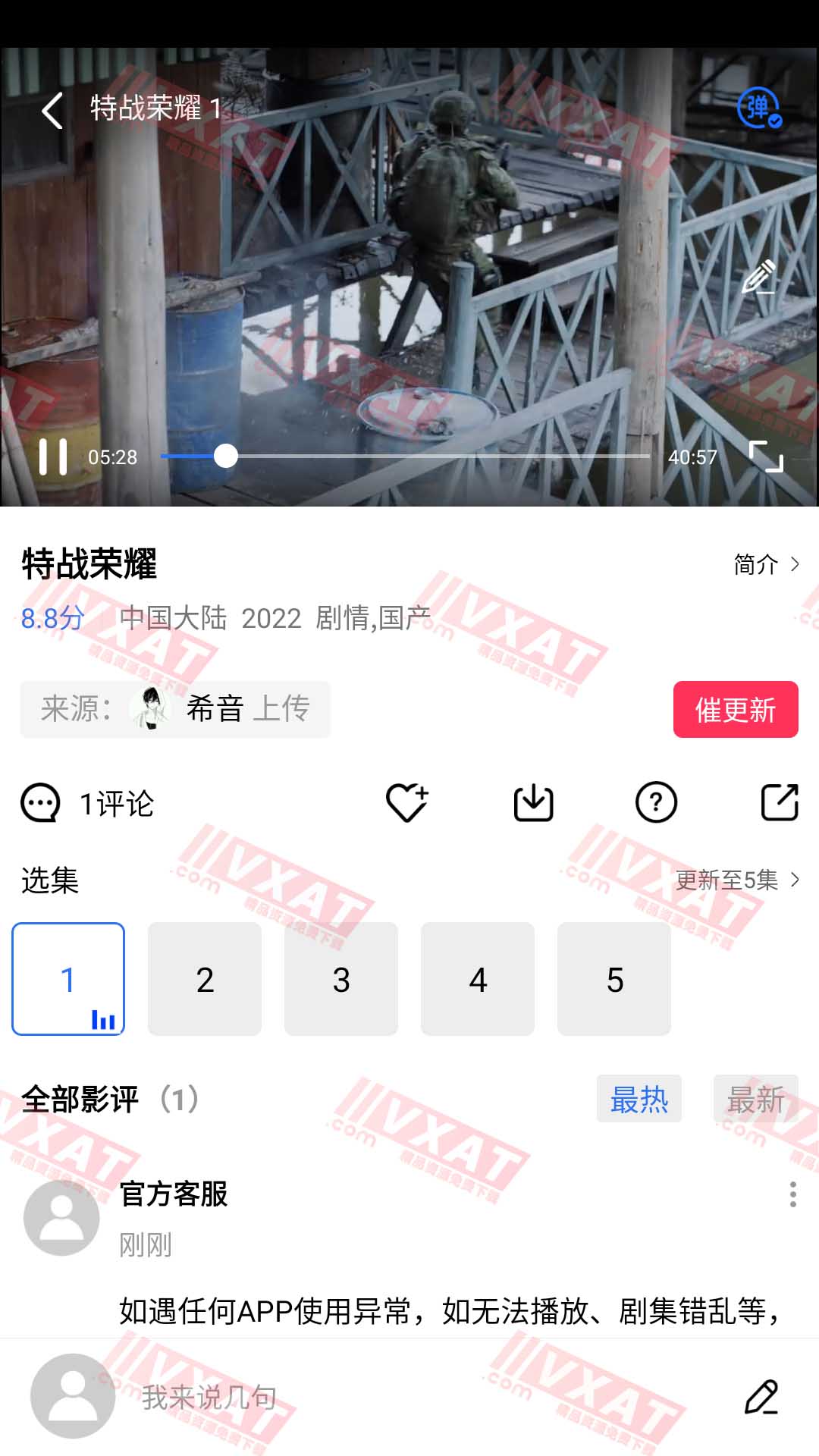Select episode 2
The height and width of the screenshot is (1456, 819).
pos(205,979)
